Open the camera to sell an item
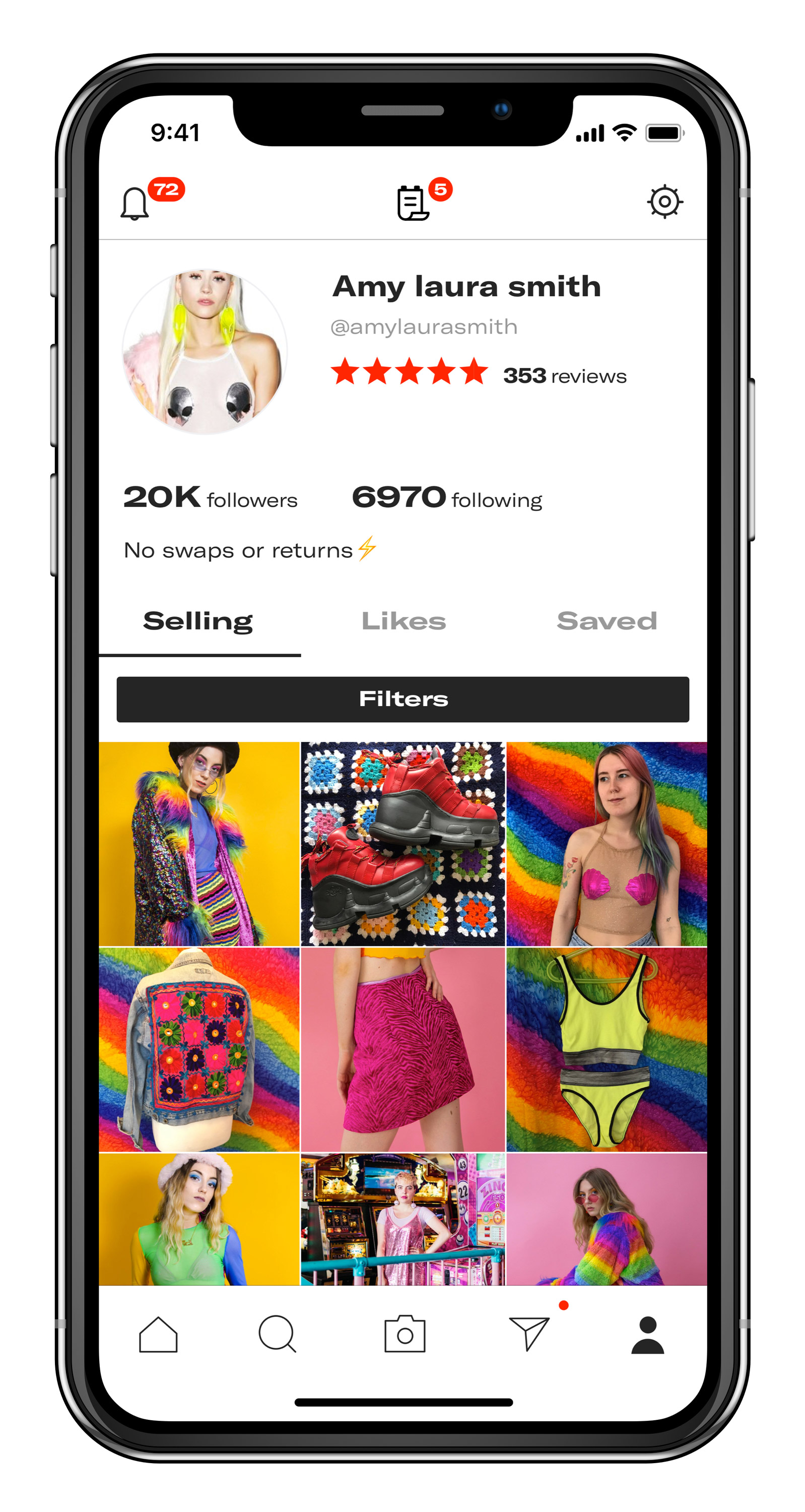 pos(404,1334)
